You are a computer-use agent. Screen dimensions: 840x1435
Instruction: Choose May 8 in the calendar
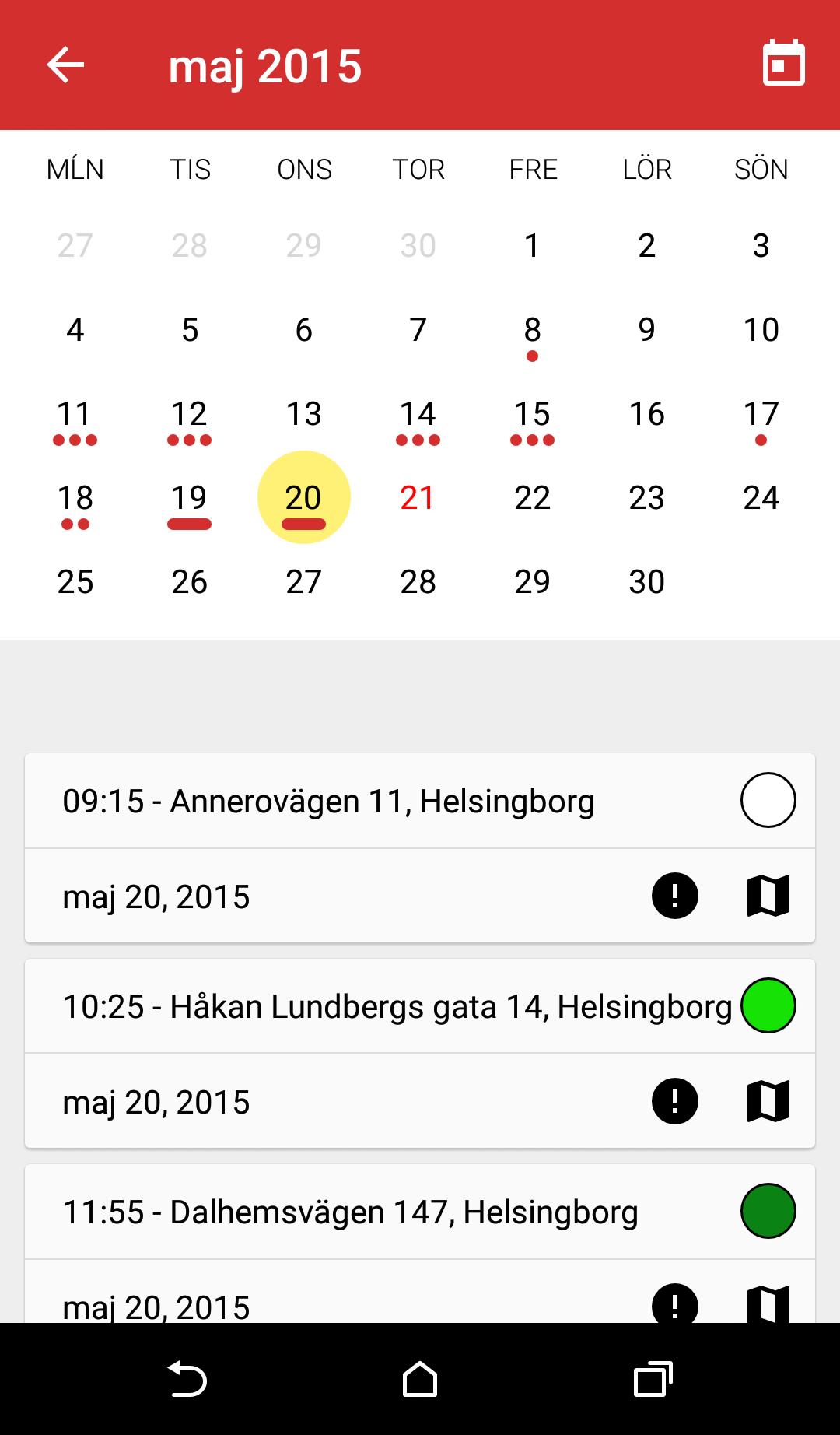(x=532, y=331)
